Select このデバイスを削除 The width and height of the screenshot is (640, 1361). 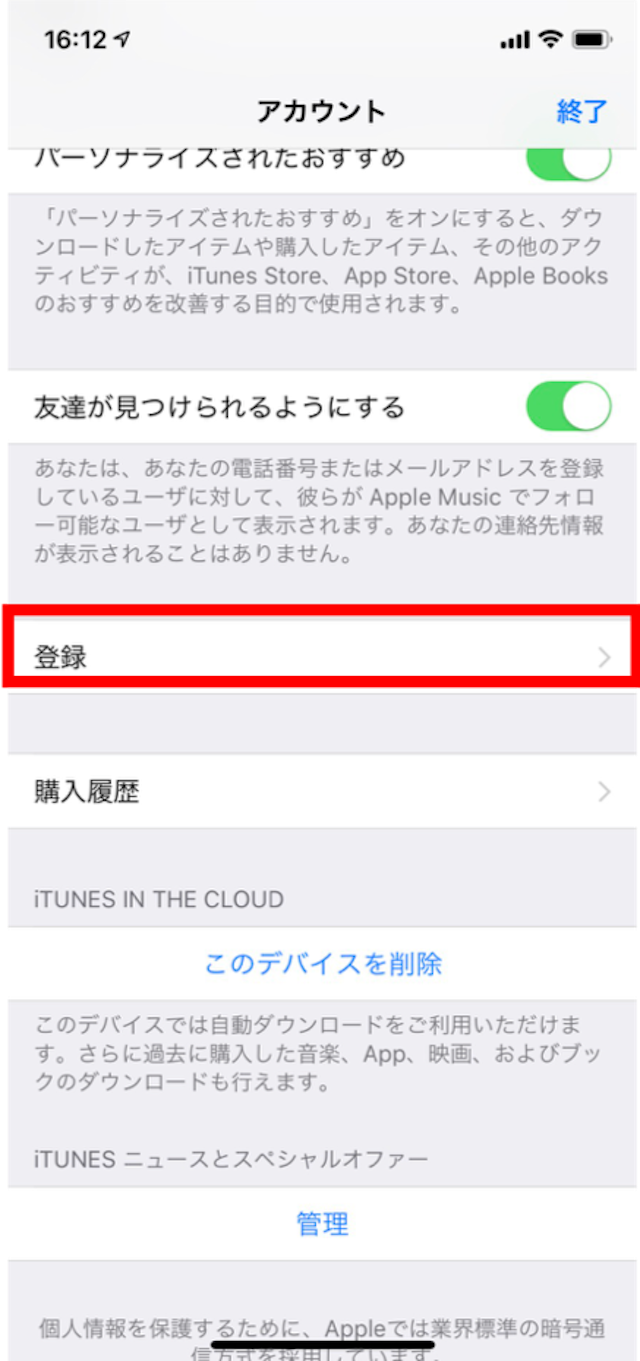pos(323,964)
